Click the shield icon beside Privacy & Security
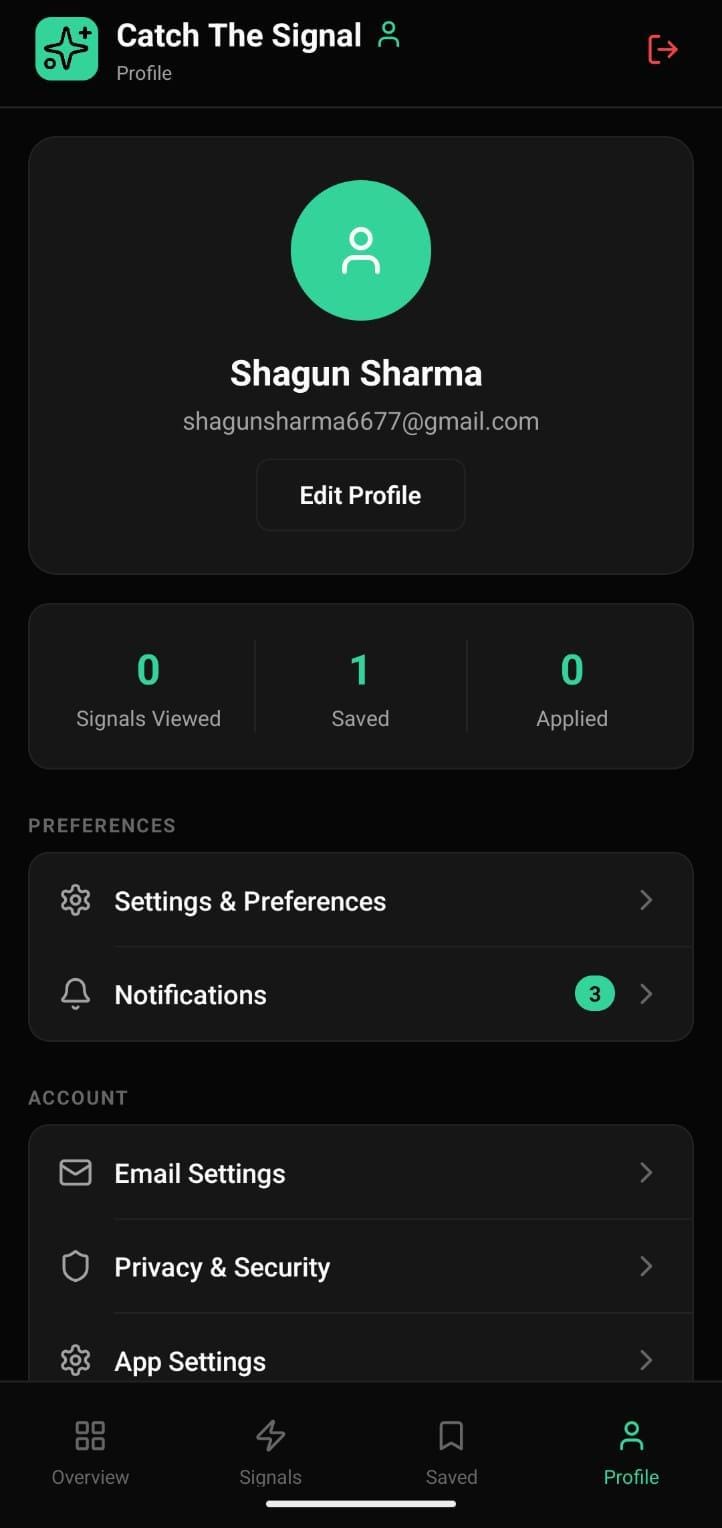 coord(75,1266)
